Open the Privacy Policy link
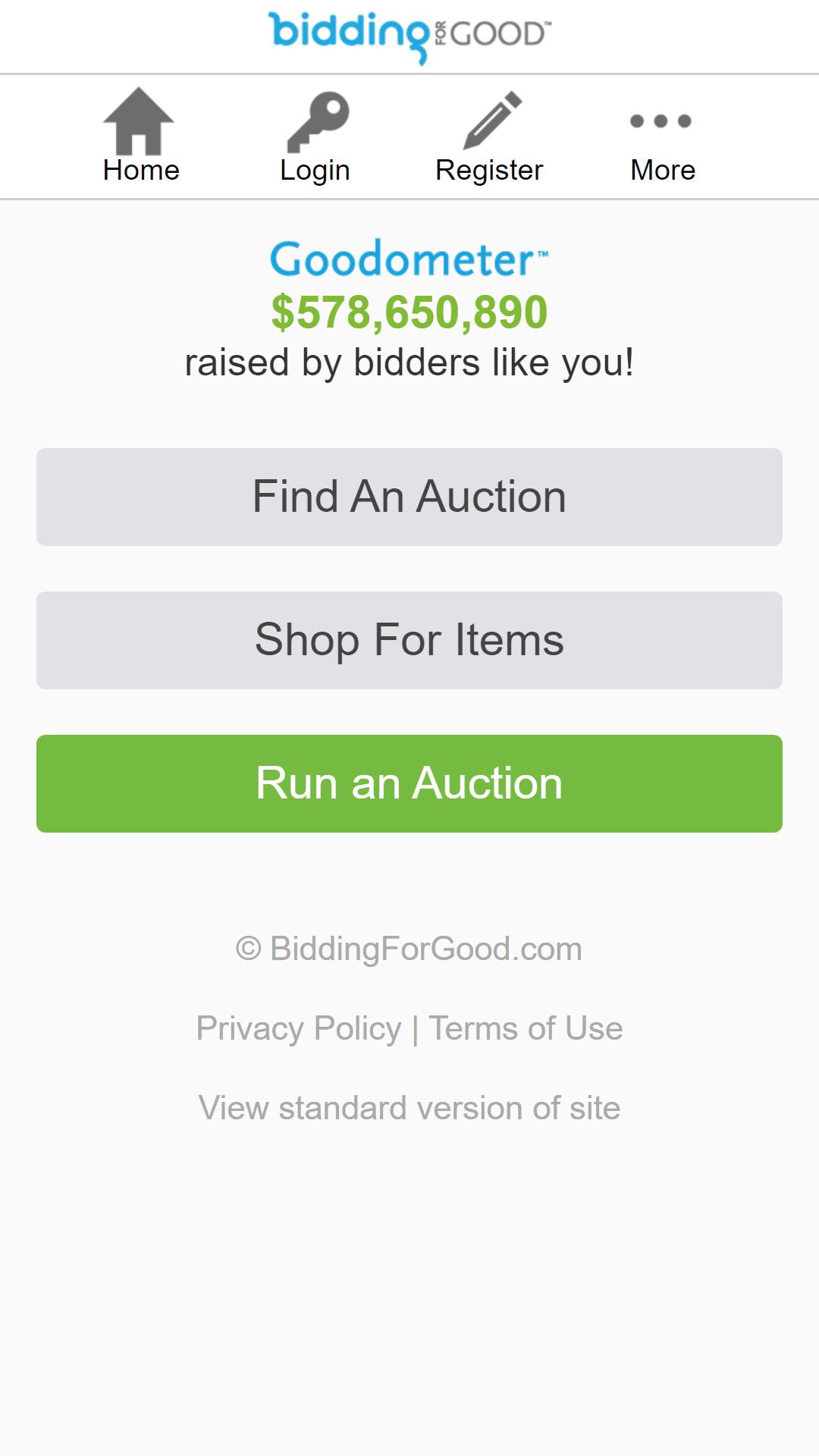 (299, 1029)
